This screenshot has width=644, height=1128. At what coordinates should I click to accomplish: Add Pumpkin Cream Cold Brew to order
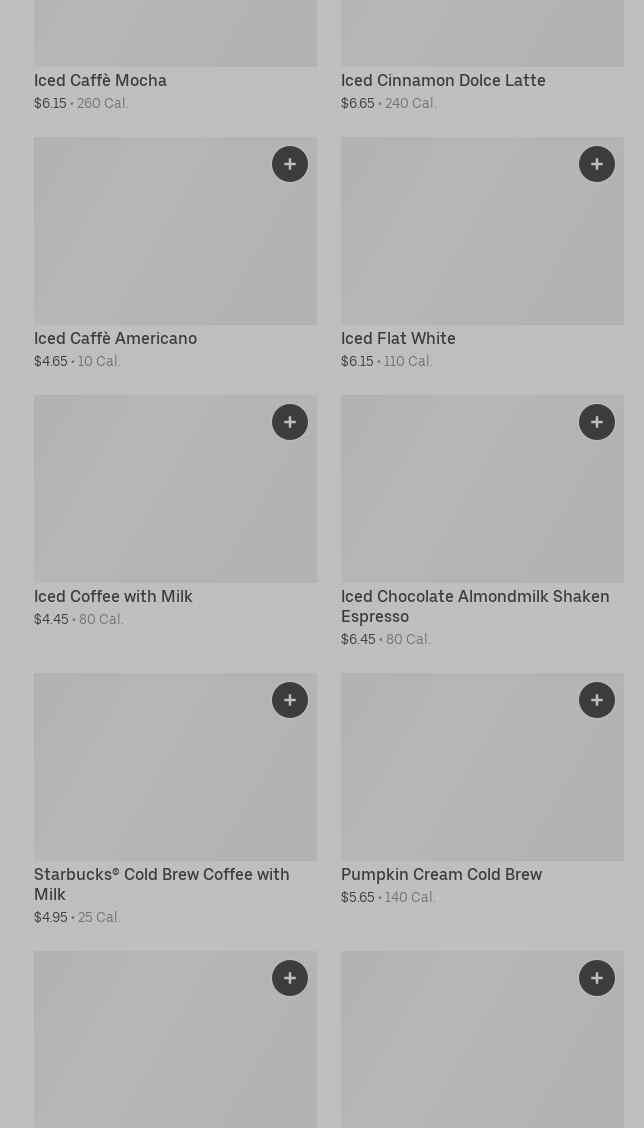[x=597, y=700]
